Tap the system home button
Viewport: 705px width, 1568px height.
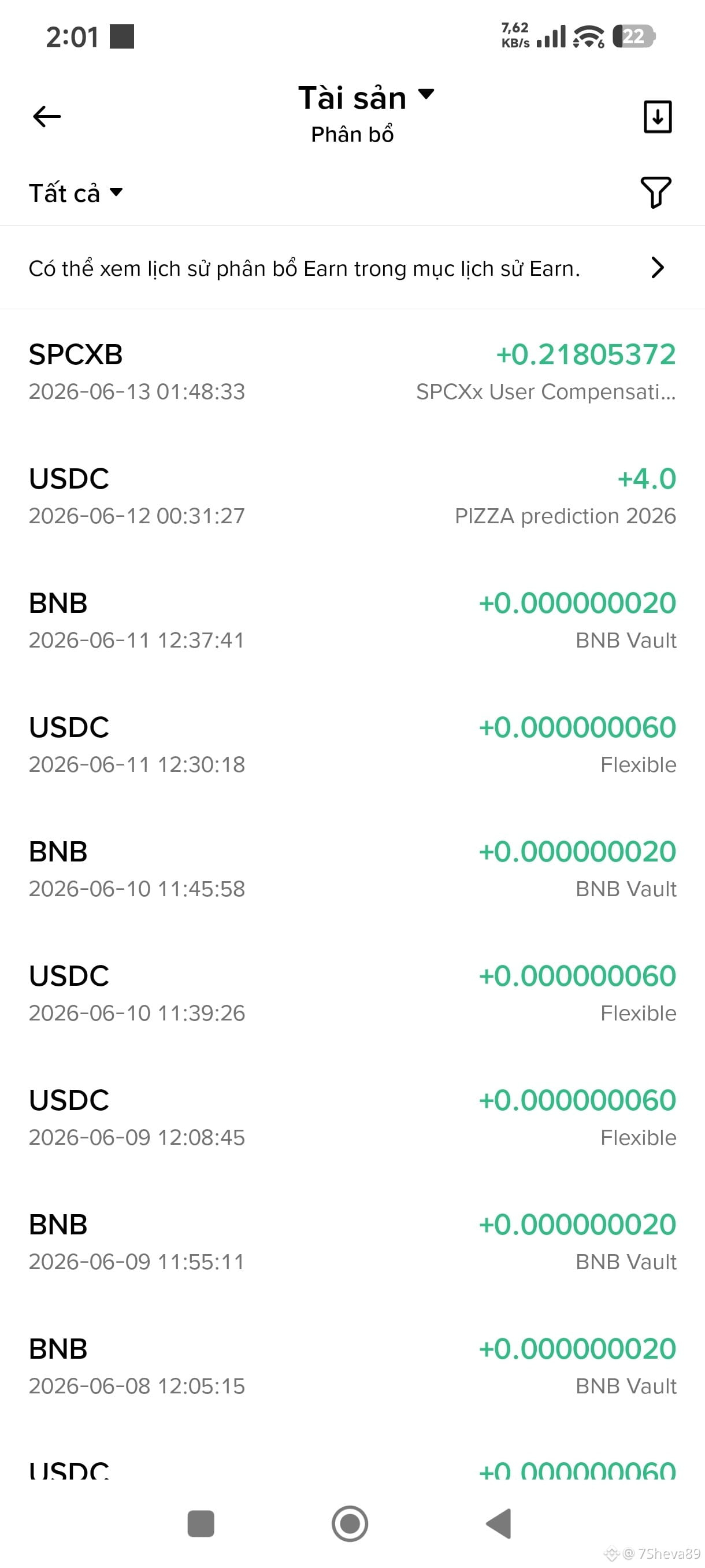350,1523
